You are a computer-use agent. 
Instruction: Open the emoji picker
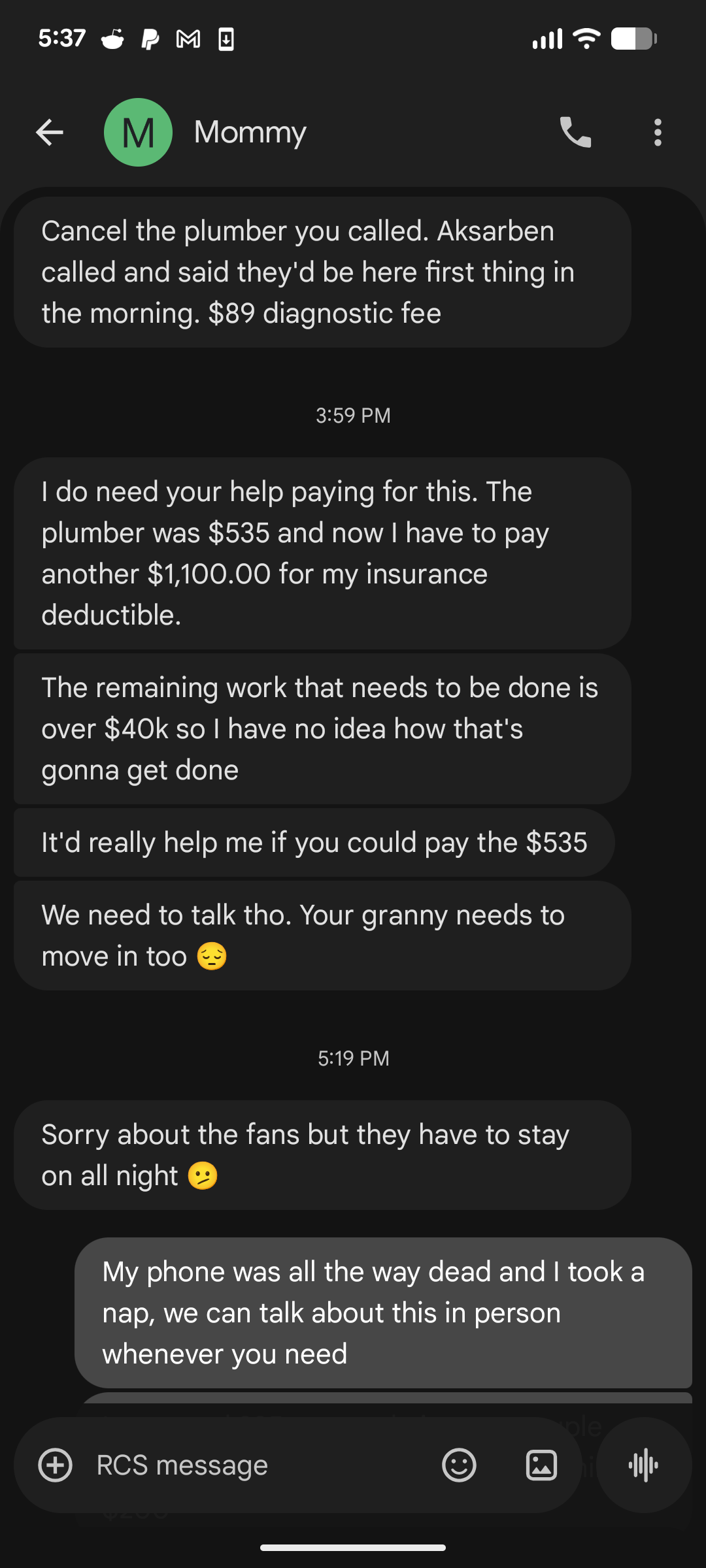[x=459, y=1465]
